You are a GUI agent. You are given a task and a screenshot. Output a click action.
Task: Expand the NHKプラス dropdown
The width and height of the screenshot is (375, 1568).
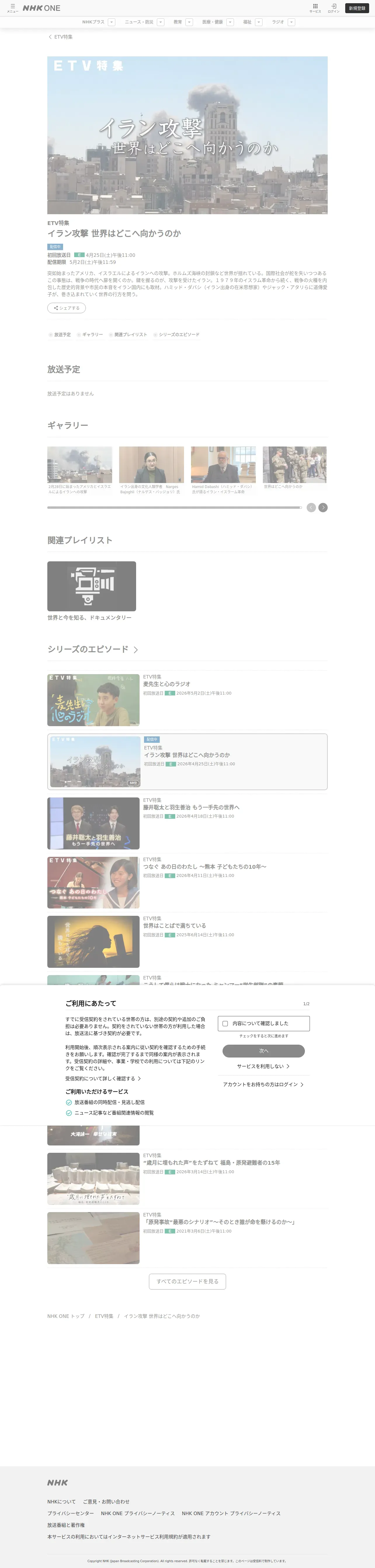[x=111, y=22]
